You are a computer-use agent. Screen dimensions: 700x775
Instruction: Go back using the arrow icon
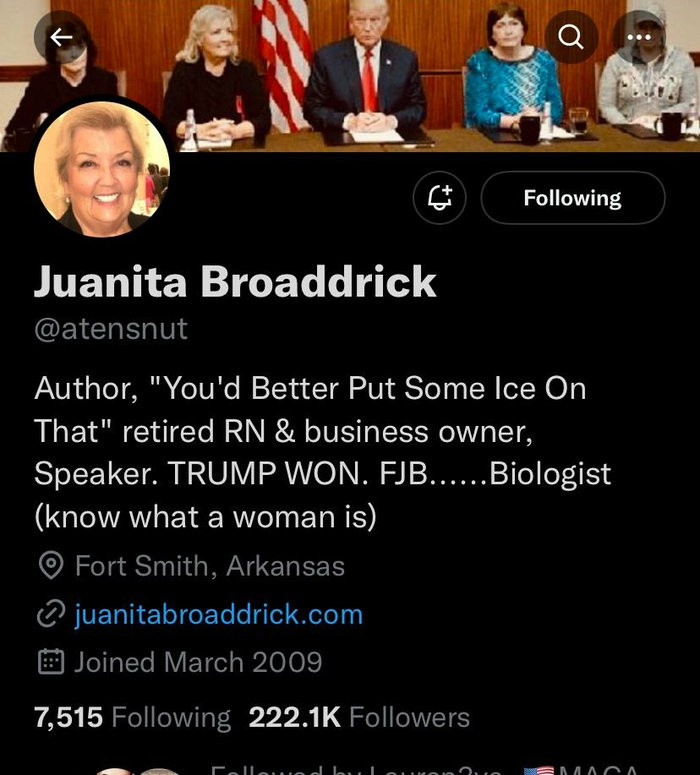pos(62,37)
